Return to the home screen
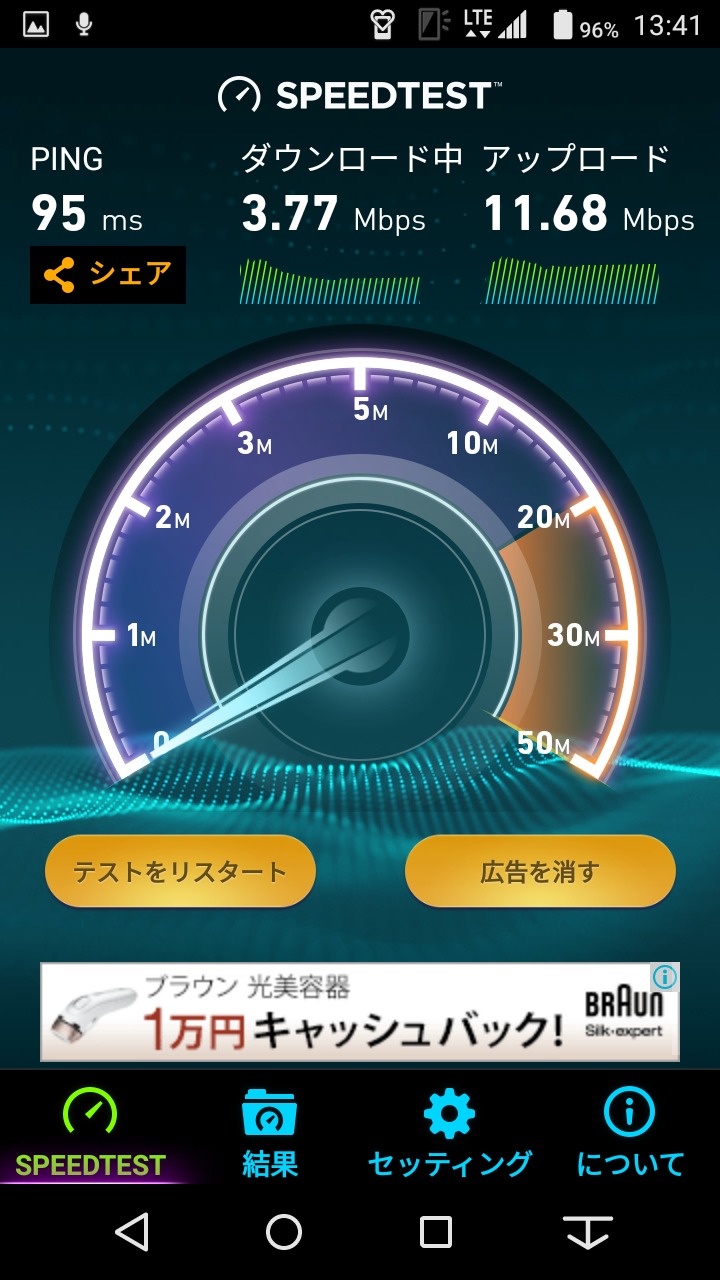 point(284,1232)
